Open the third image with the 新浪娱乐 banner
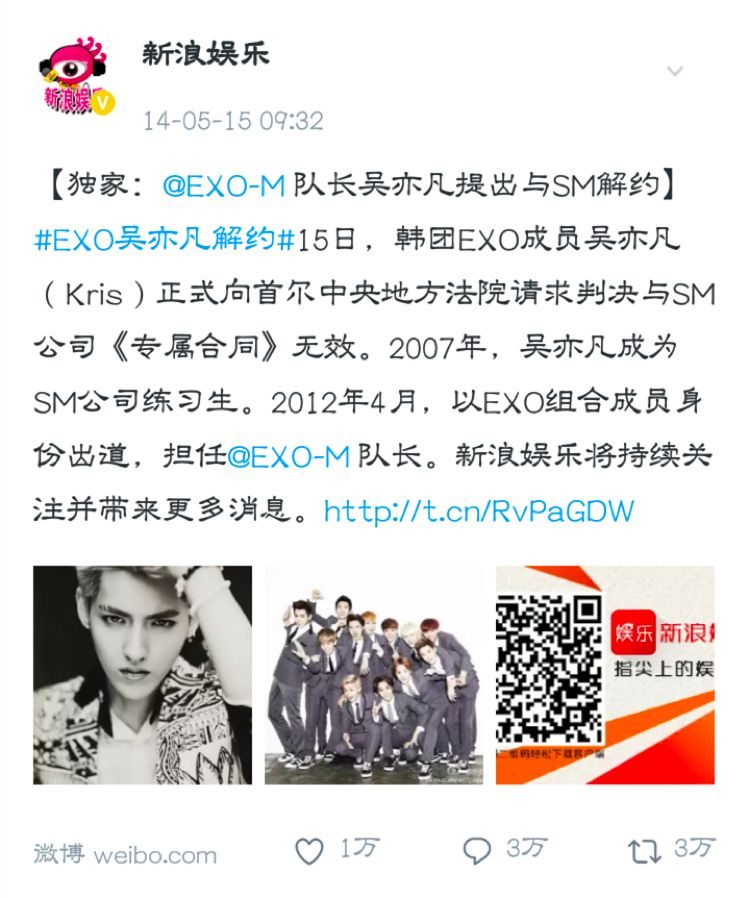The image size is (749, 898). [x=605, y=675]
